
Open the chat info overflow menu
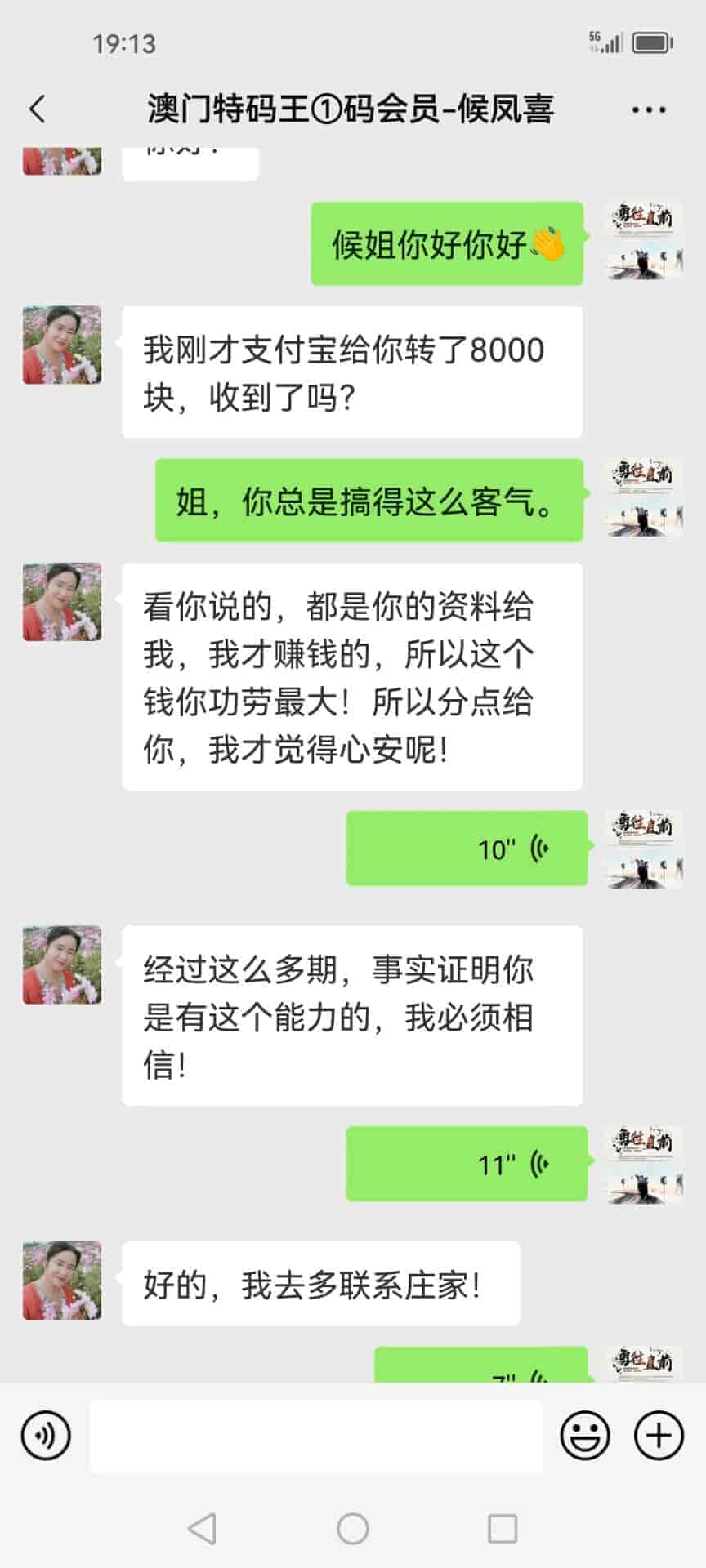click(648, 109)
